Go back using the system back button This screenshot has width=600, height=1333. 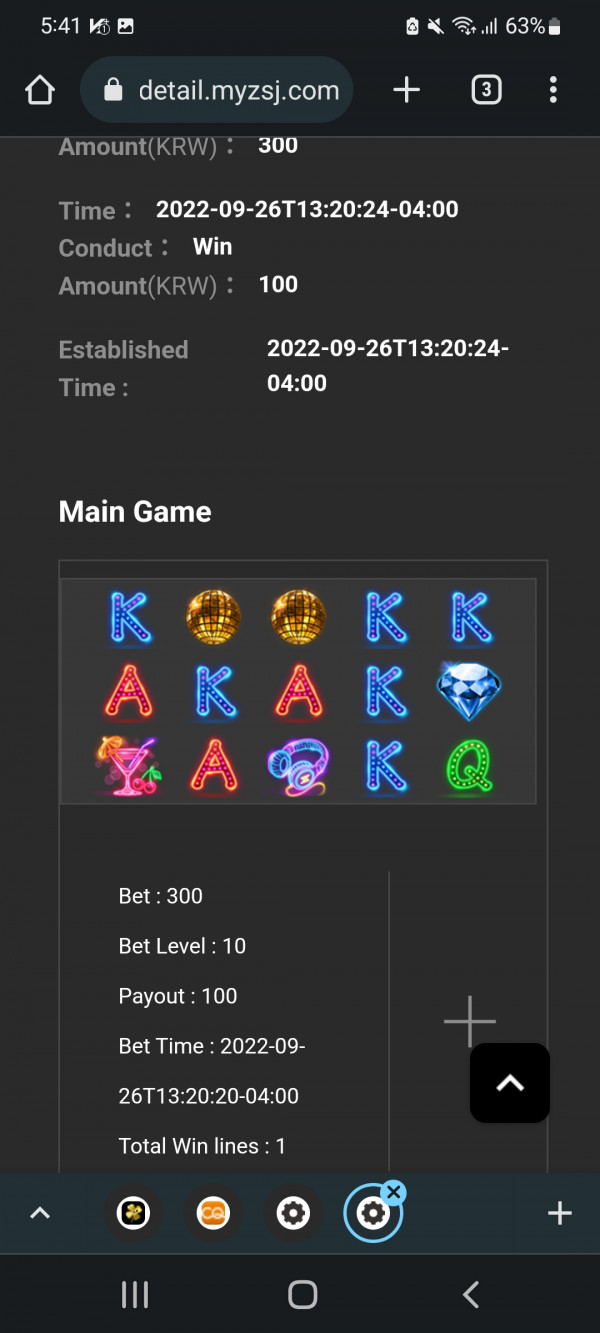click(x=470, y=1295)
